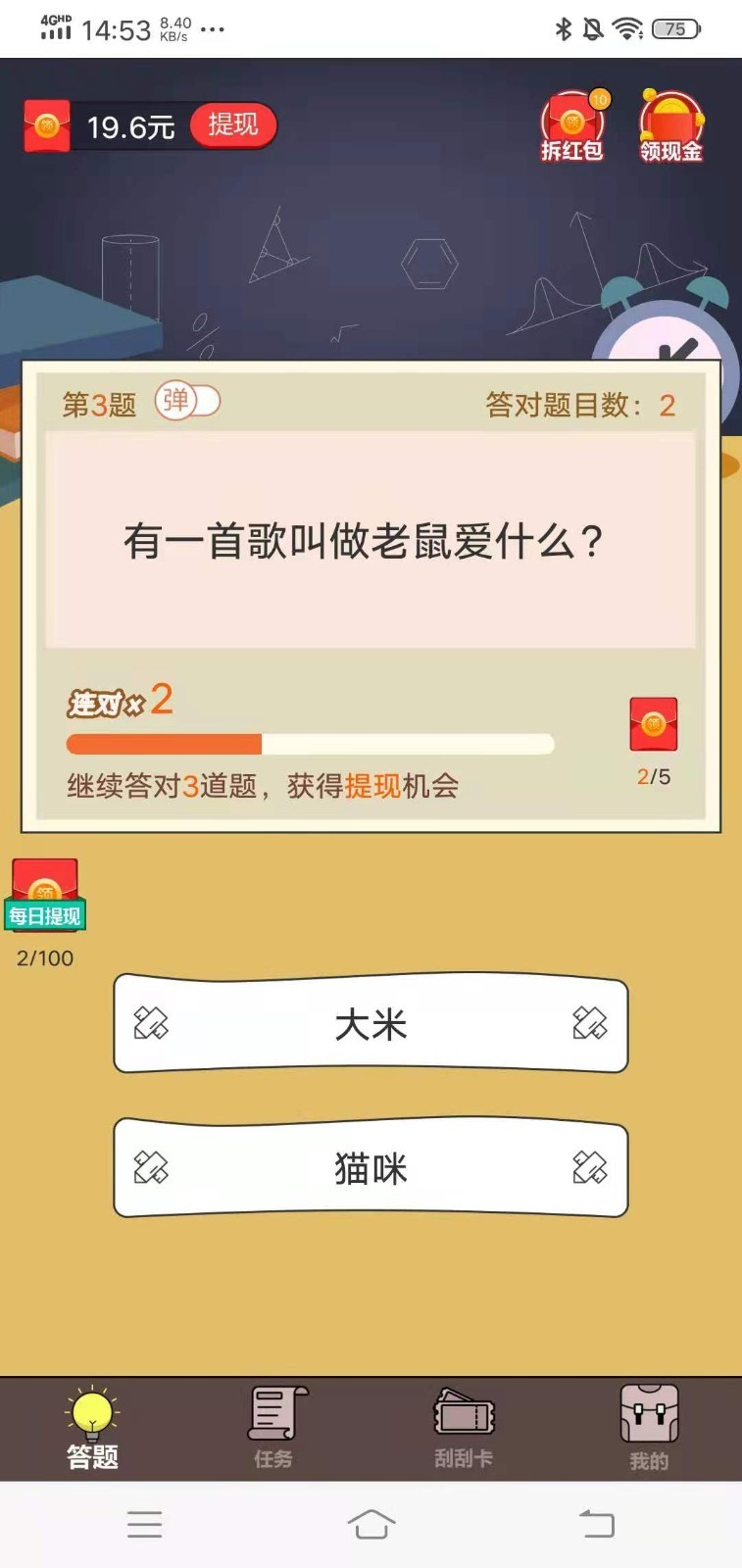Viewport: 742px width, 1568px height.
Task: Open the 拆红包 red packet icon
Action: click(572, 127)
